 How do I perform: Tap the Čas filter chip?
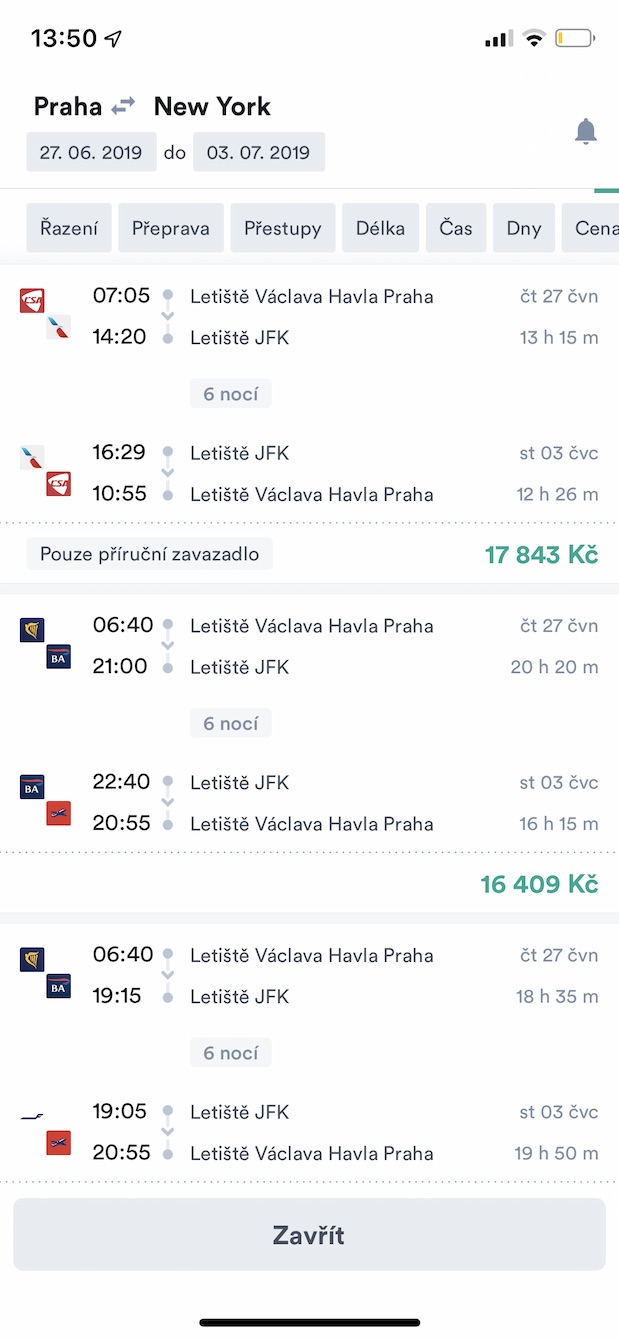pyautogui.click(x=456, y=228)
